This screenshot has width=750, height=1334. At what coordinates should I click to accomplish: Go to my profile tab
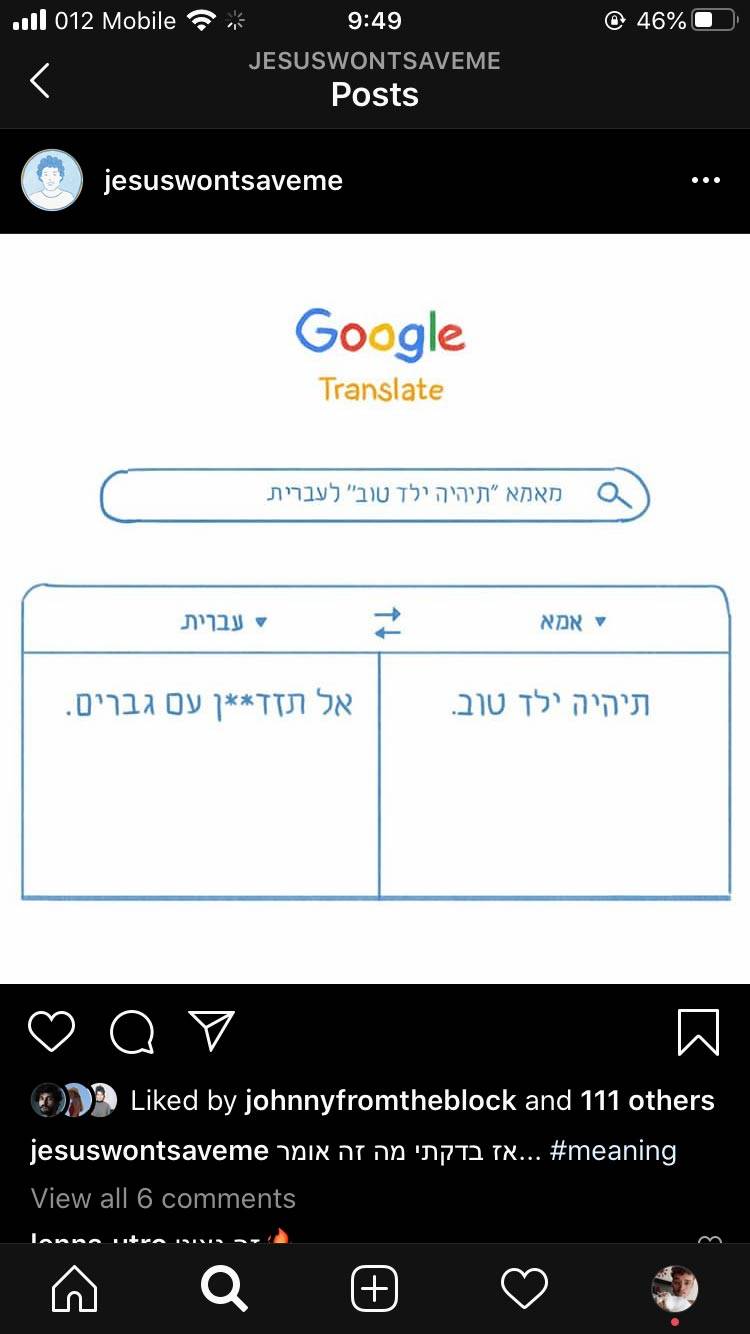coord(674,1288)
